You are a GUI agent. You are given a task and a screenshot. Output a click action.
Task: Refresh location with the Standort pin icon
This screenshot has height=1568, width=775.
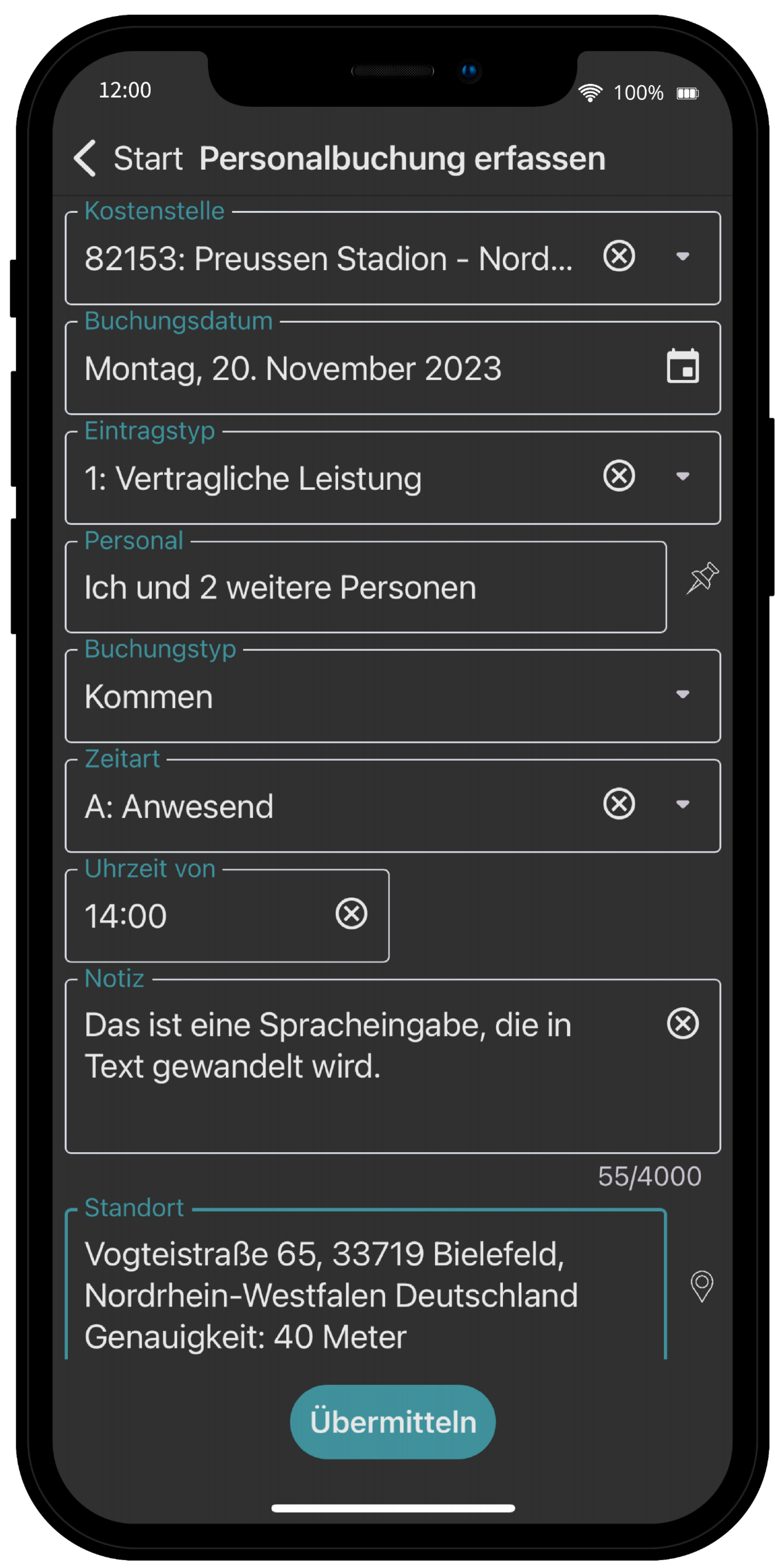pos(702,1287)
